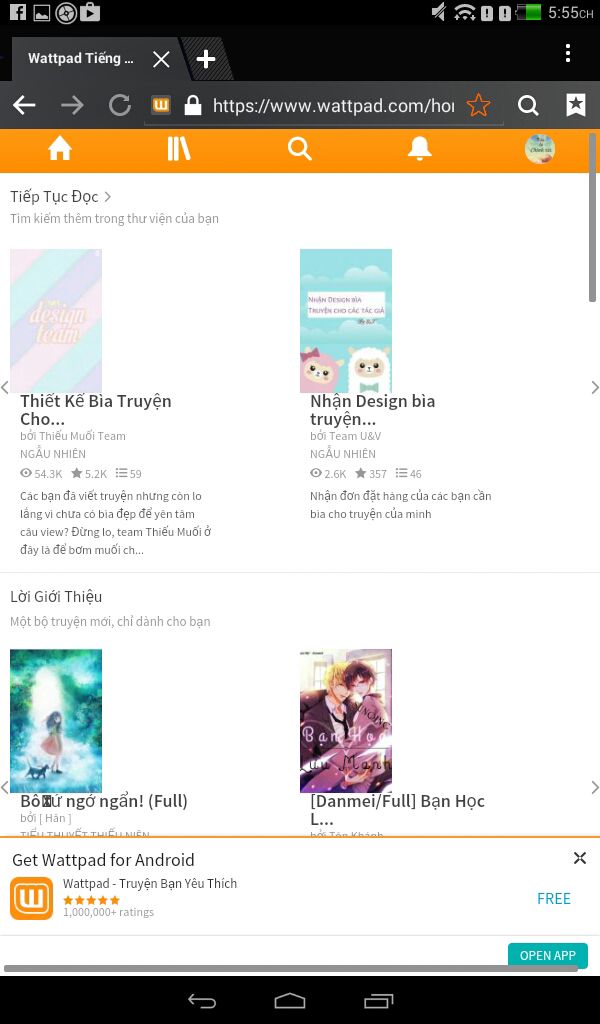Open the Wattpad notifications bell
This screenshot has width=600, height=1024.
pyautogui.click(x=420, y=150)
